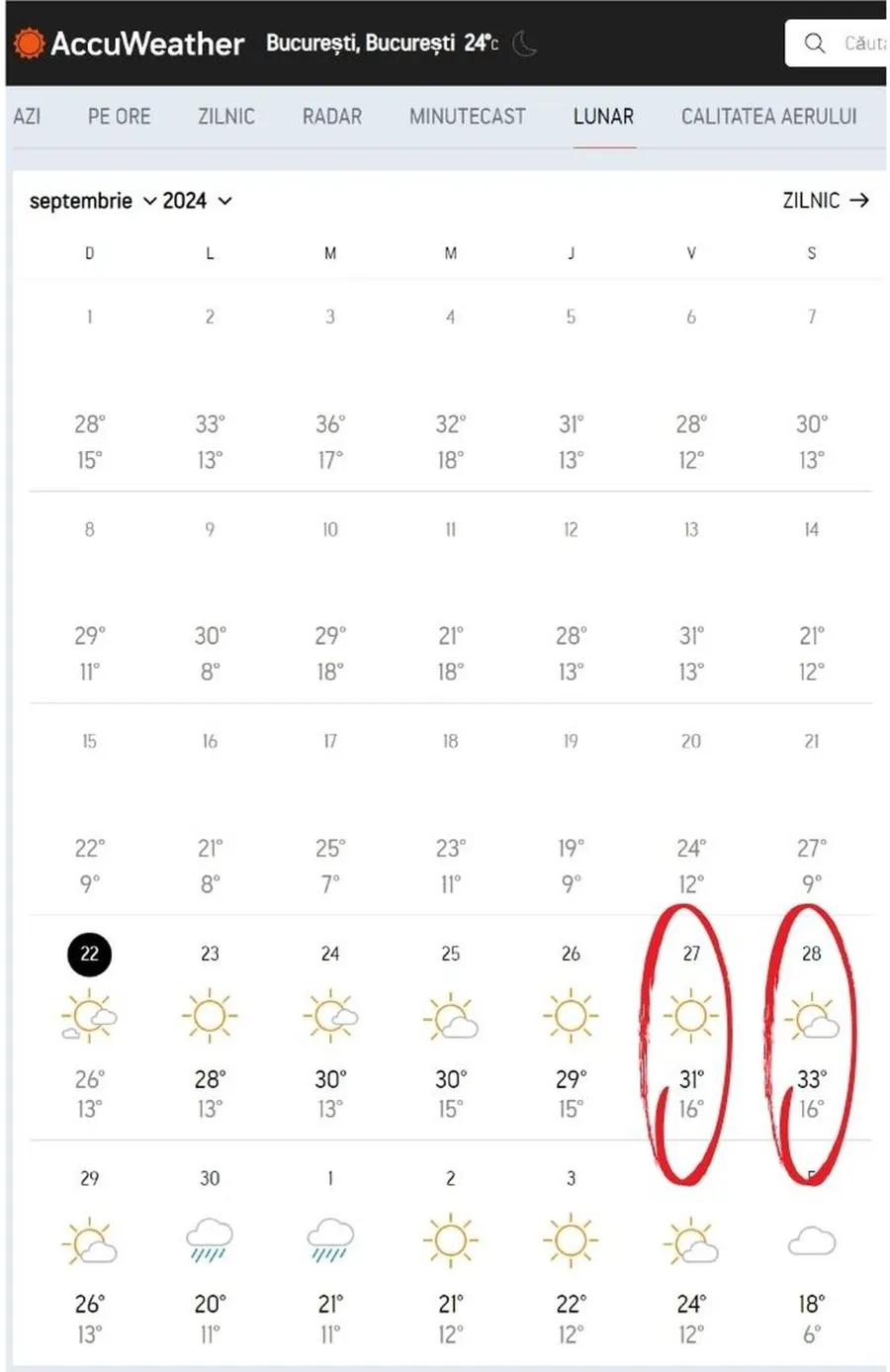View the rainy day 30 forecast
The image size is (890, 1372).
click(210, 1254)
